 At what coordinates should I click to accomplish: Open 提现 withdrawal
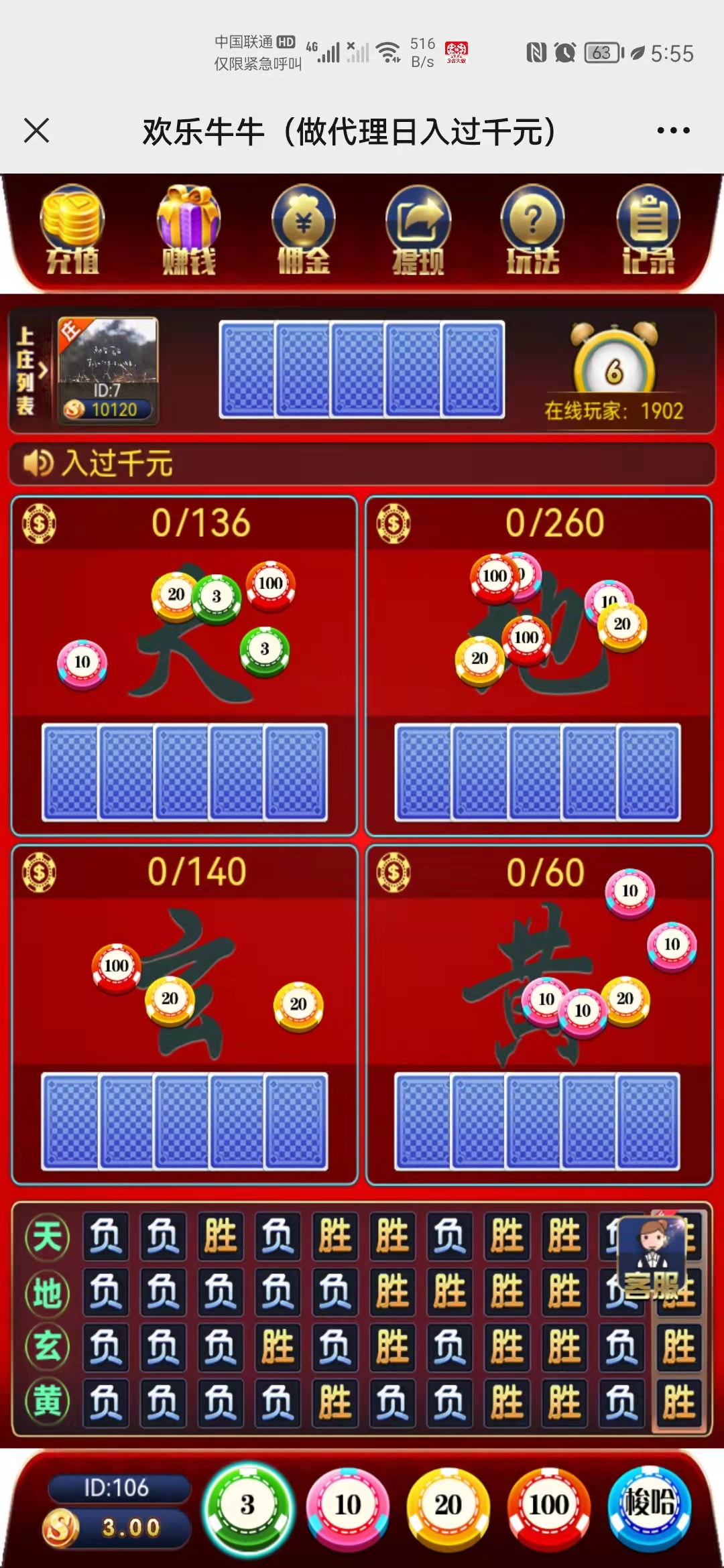click(x=418, y=231)
